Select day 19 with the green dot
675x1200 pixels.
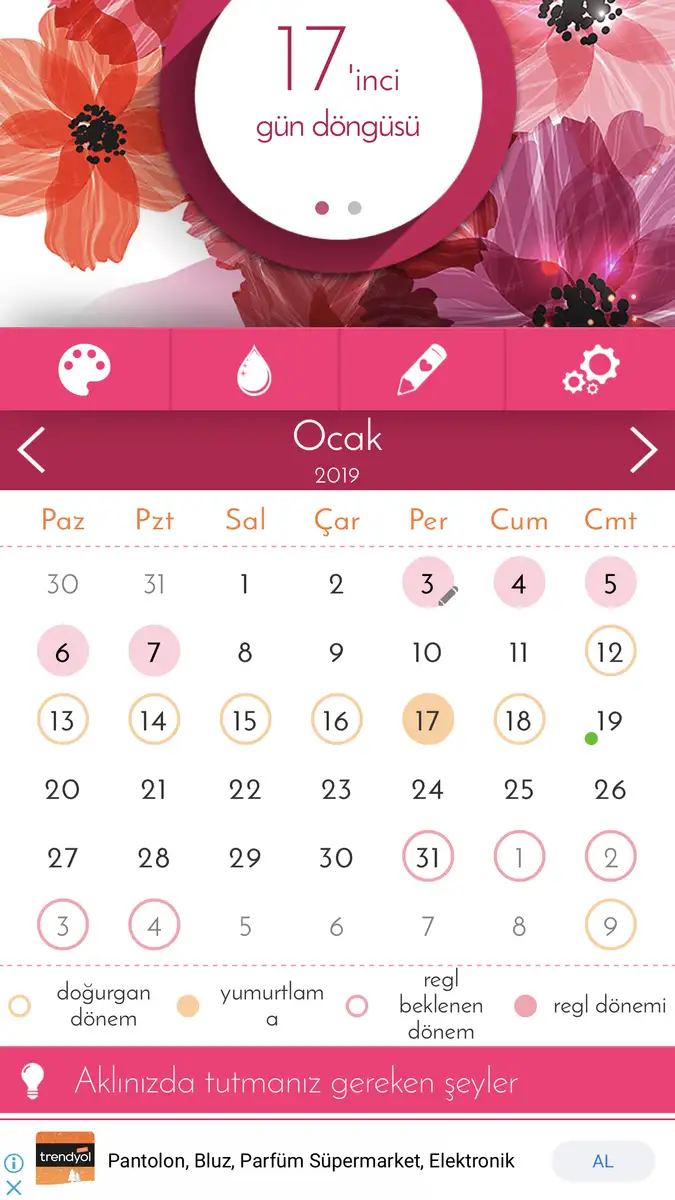pyautogui.click(x=609, y=722)
